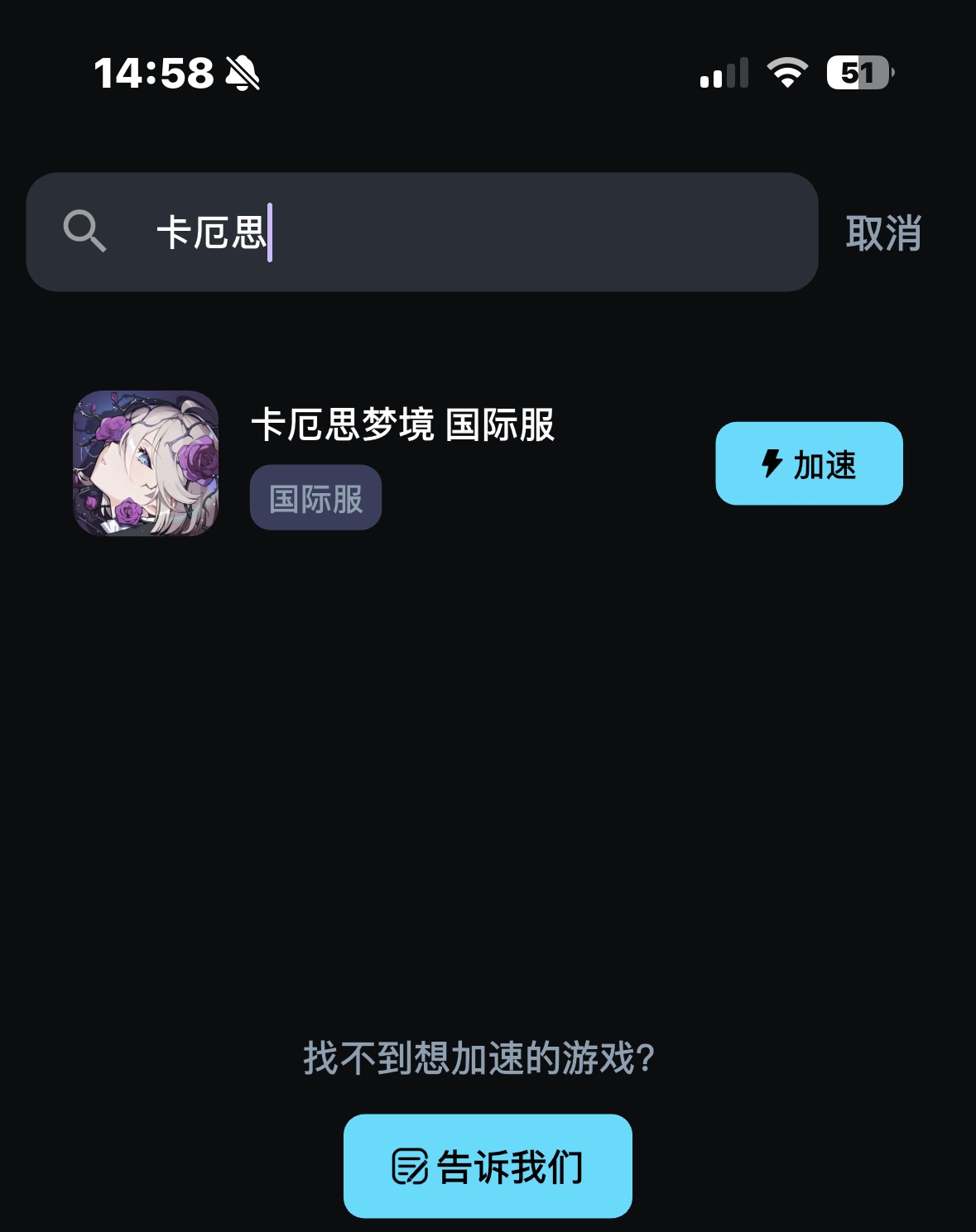
Task: Cancel the search with 取消
Action: pos(883,233)
